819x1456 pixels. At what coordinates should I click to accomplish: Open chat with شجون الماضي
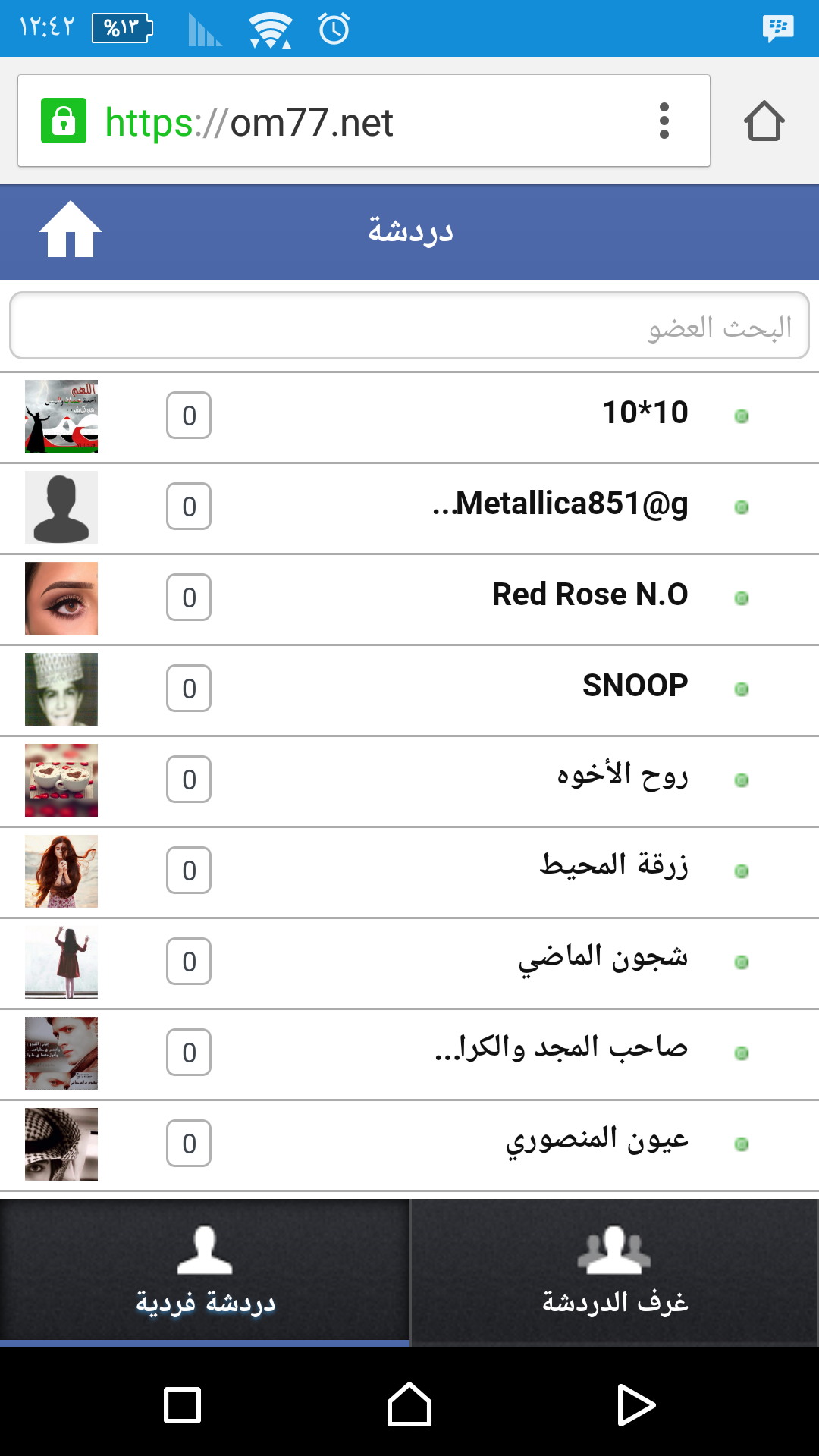[x=409, y=962]
